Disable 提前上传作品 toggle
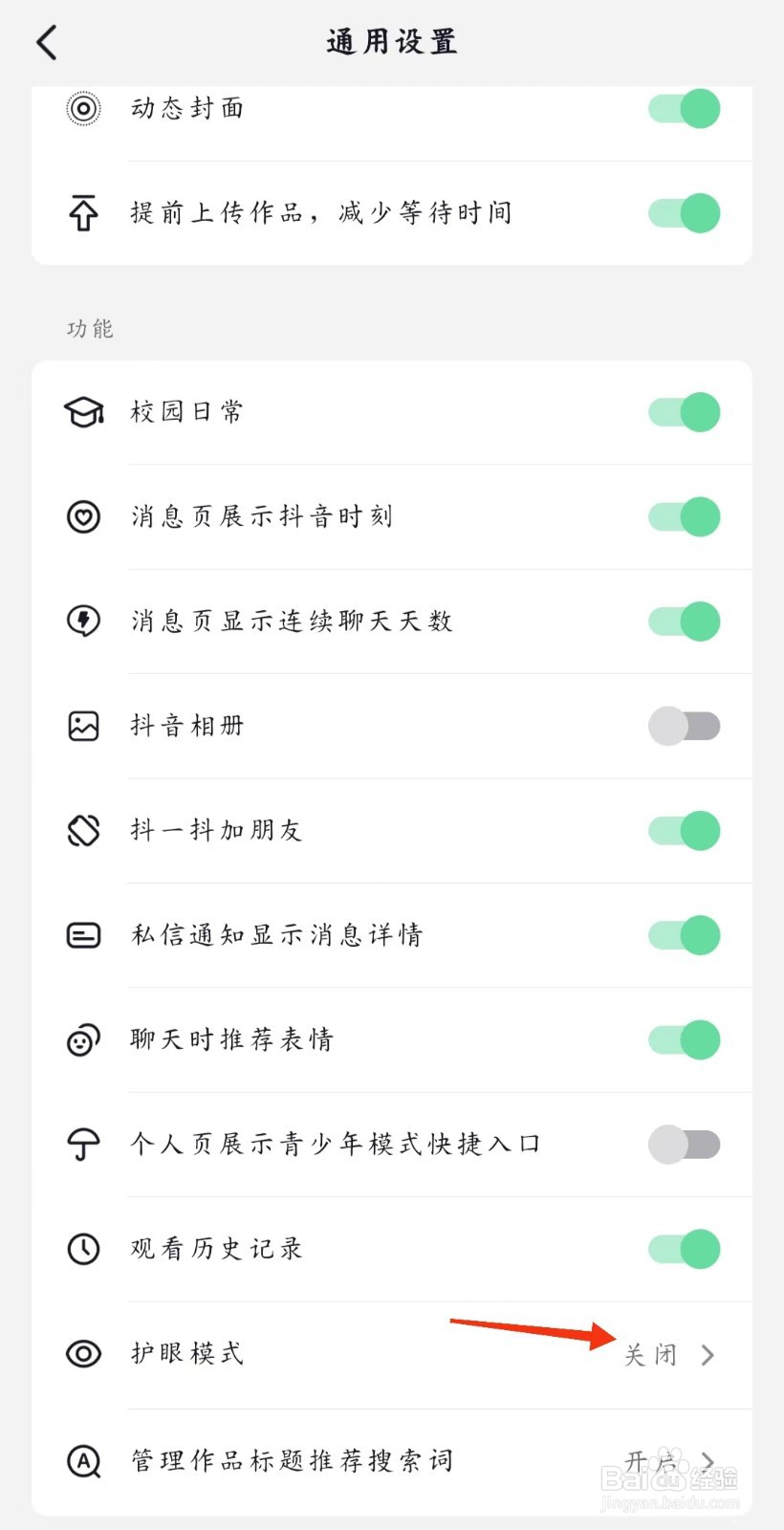The image size is (784, 1530). pos(684,213)
